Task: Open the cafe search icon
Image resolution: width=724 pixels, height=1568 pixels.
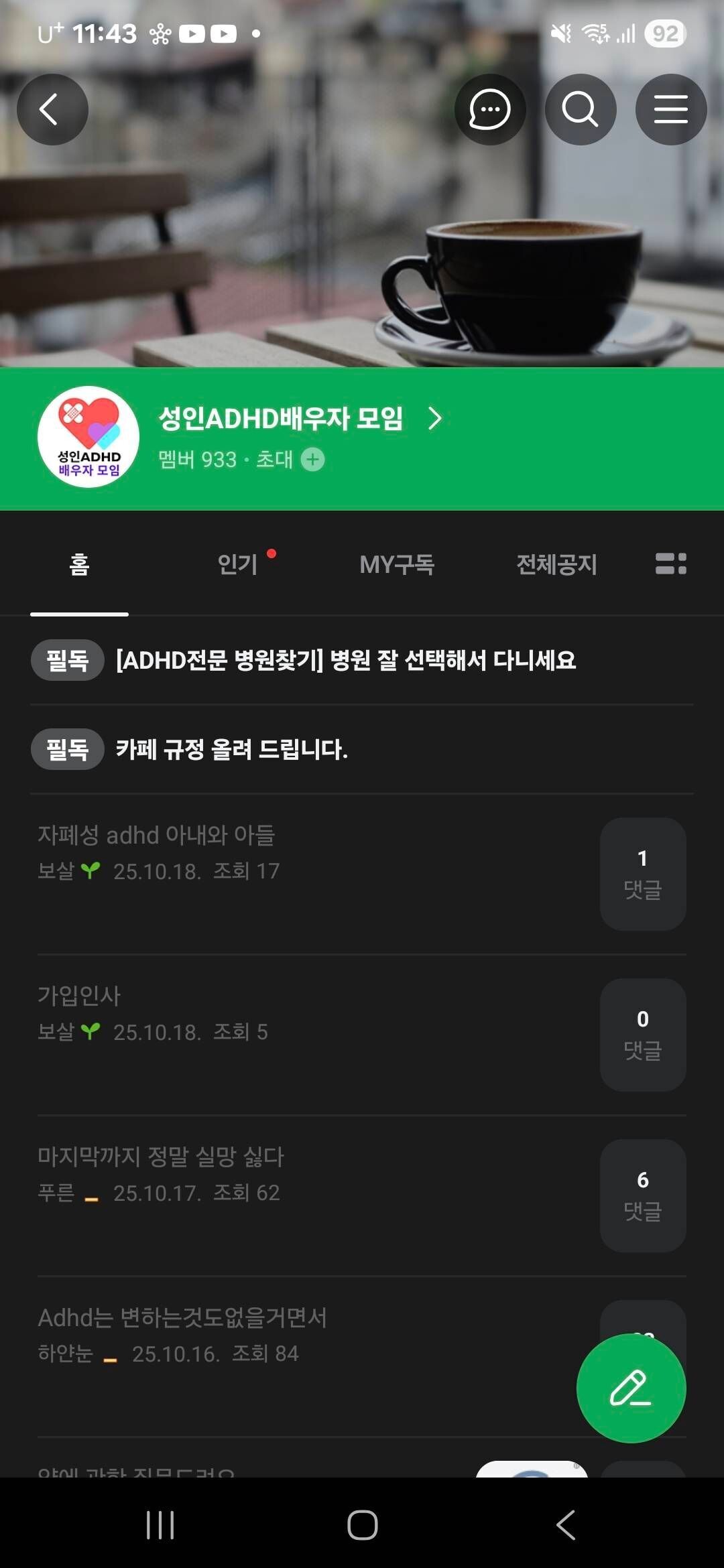Action: pyautogui.click(x=580, y=109)
